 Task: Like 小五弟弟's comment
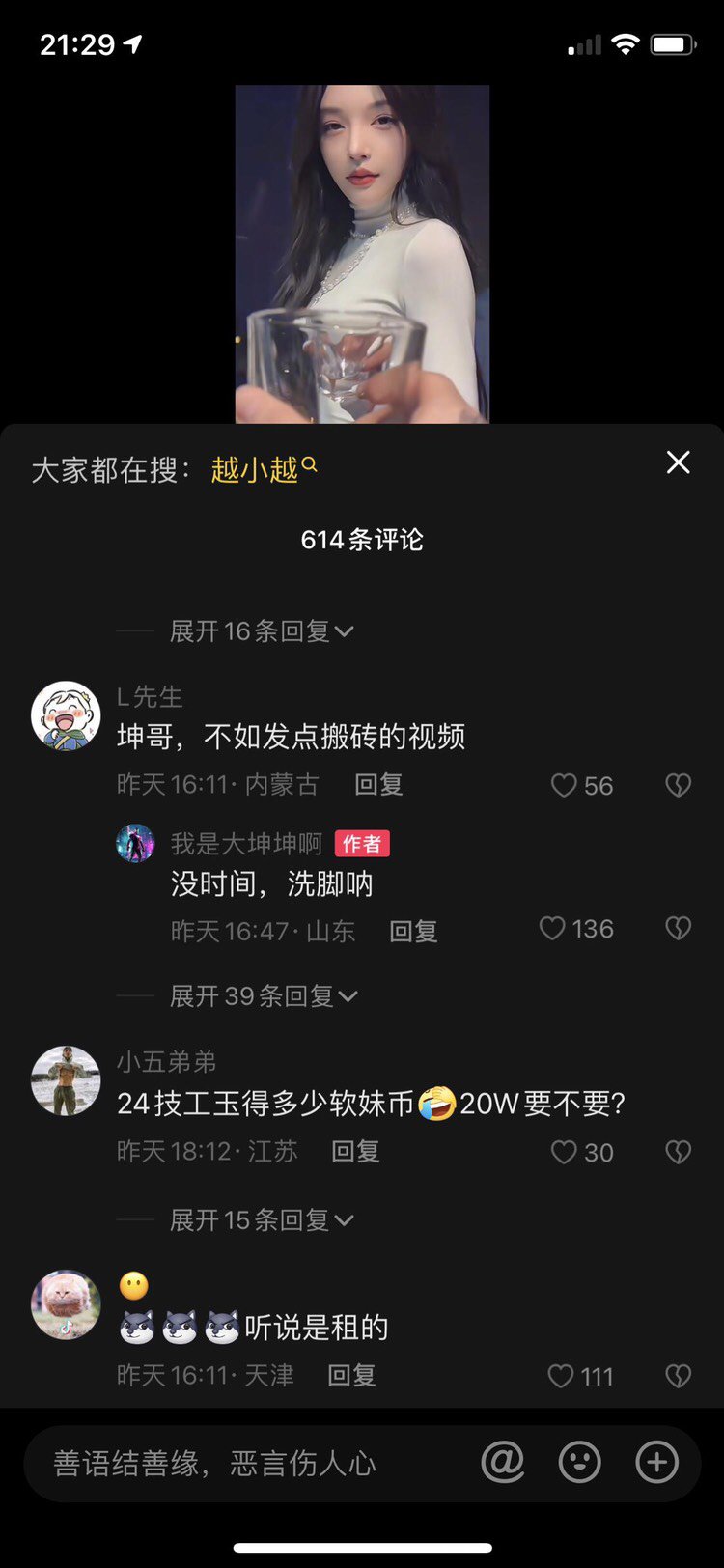click(x=581, y=1153)
